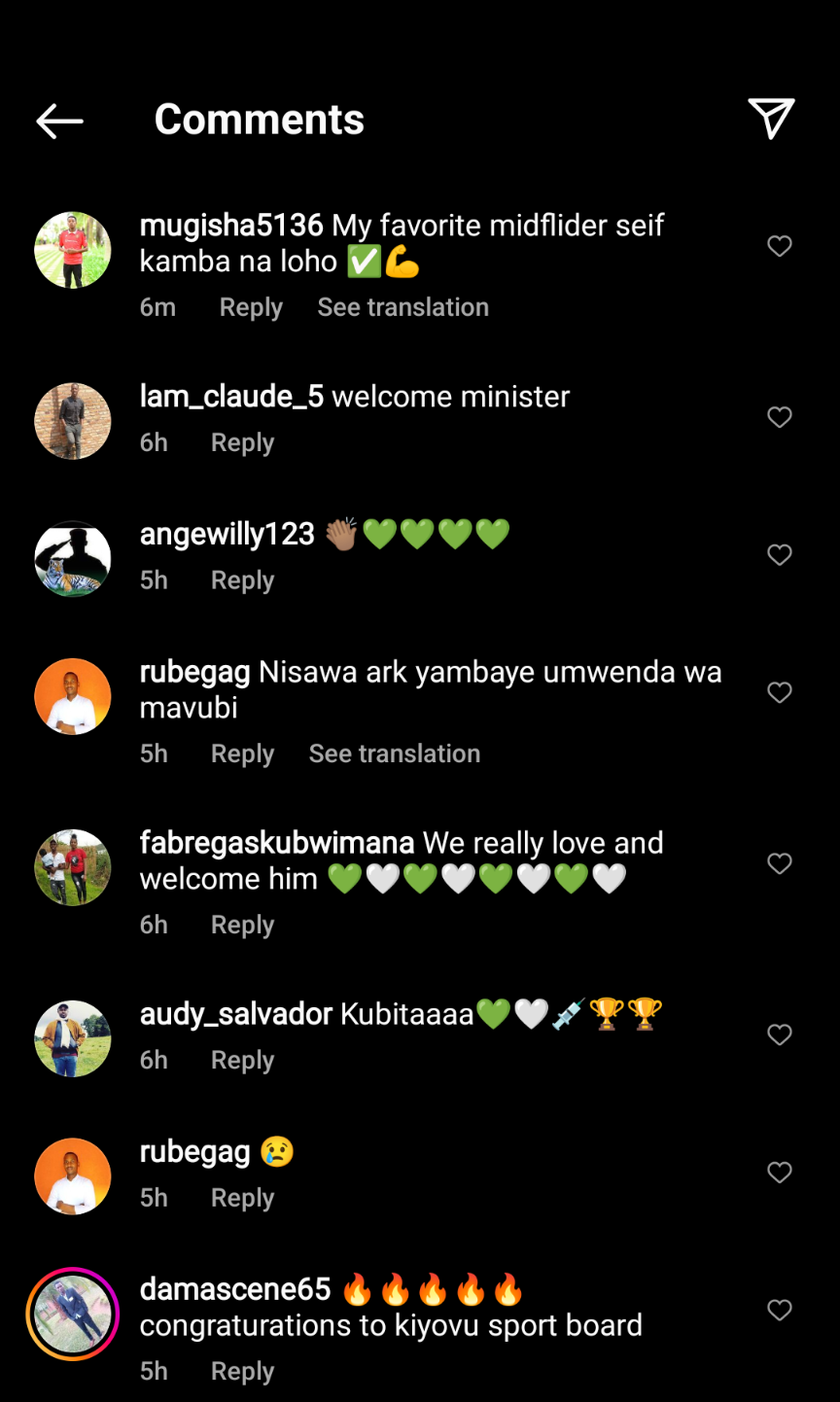The height and width of the screenshot is (1402, 840).
Task: Reply to angewilly123's comment
Action: [x=242, y=580]
